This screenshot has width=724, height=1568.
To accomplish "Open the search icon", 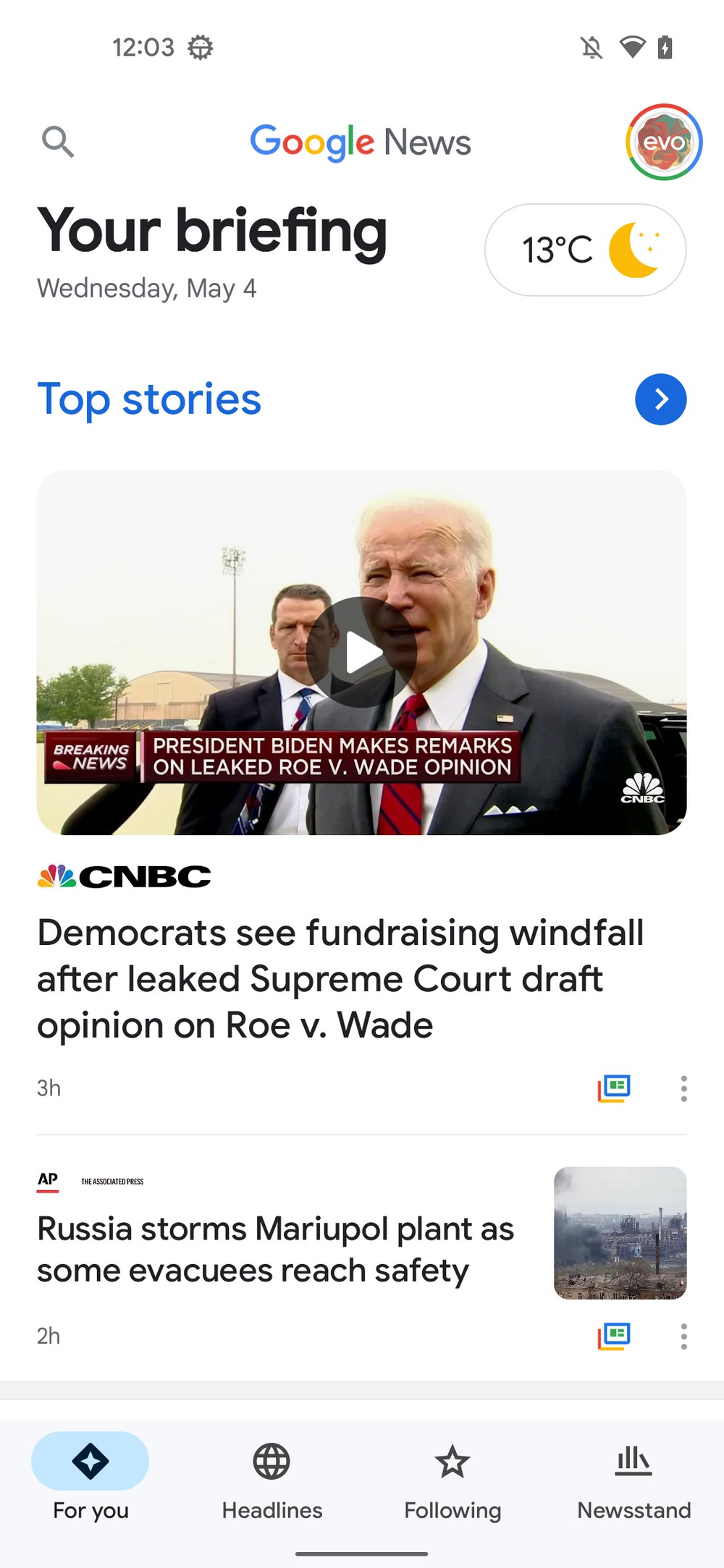I will coord(58,141).
